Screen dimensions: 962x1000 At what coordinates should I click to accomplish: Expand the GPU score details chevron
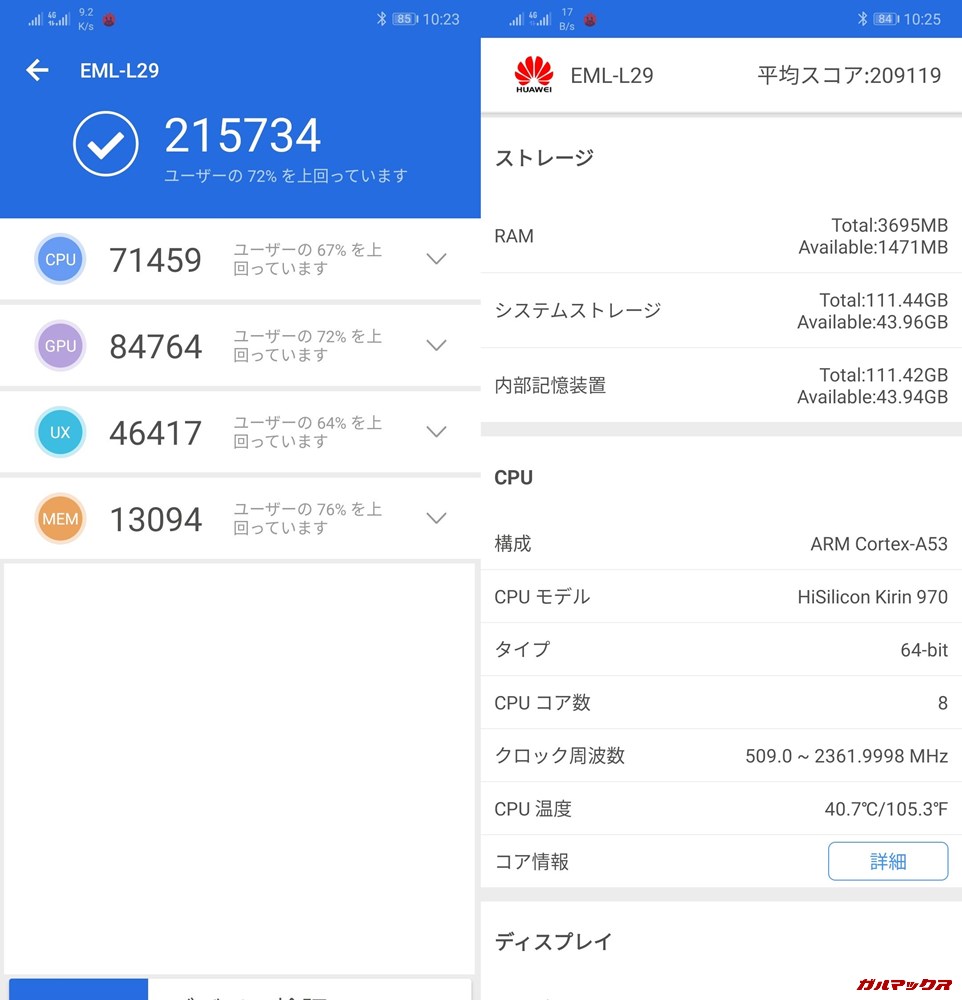click(436, 345)
